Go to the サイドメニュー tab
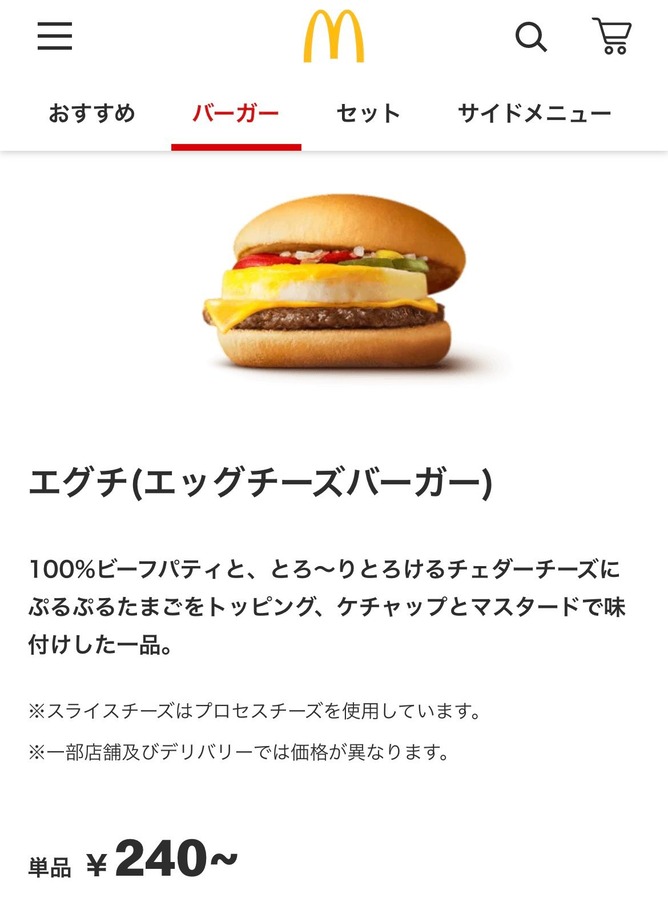This screenshot has width=668, height=914. (x=535, y=113)
